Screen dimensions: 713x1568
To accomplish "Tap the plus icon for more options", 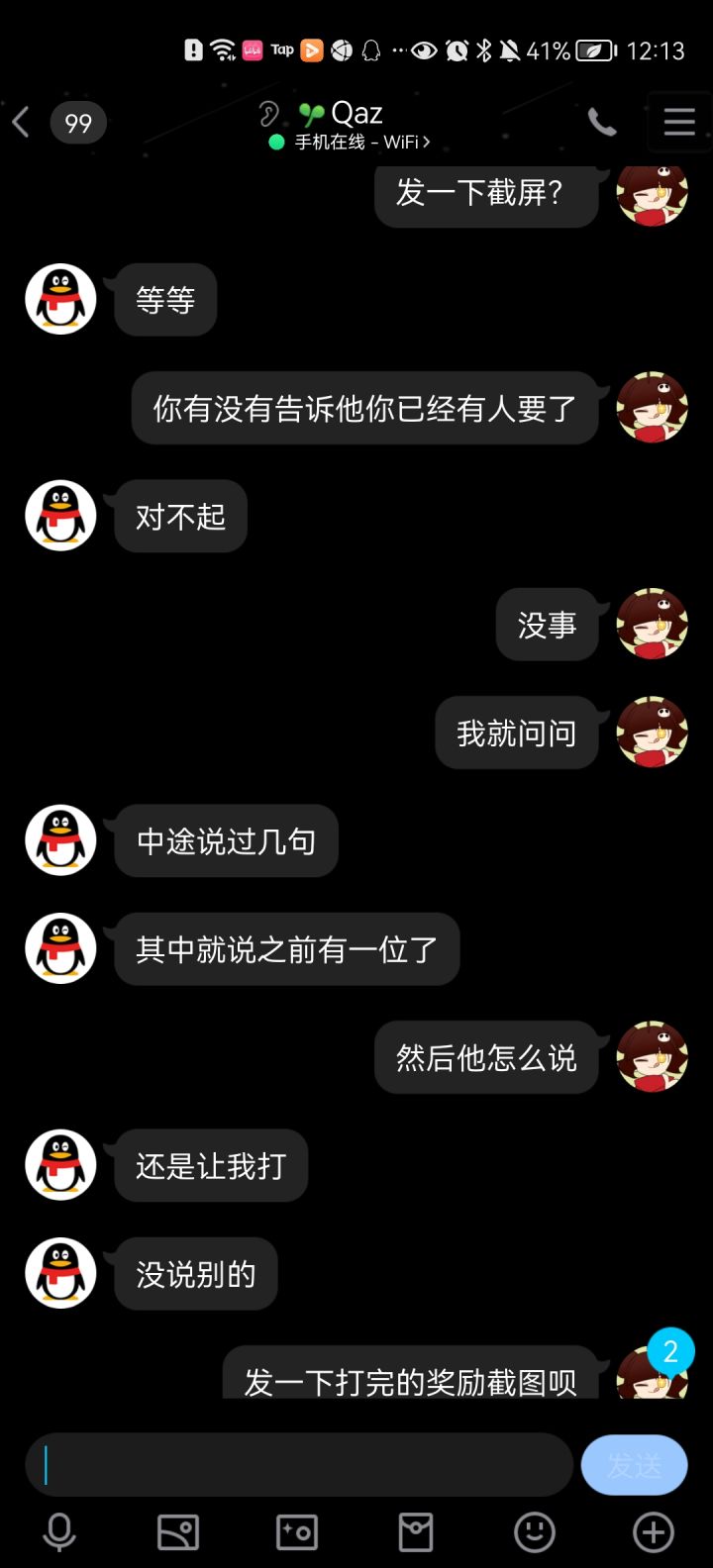I will tap(653, 1530).
